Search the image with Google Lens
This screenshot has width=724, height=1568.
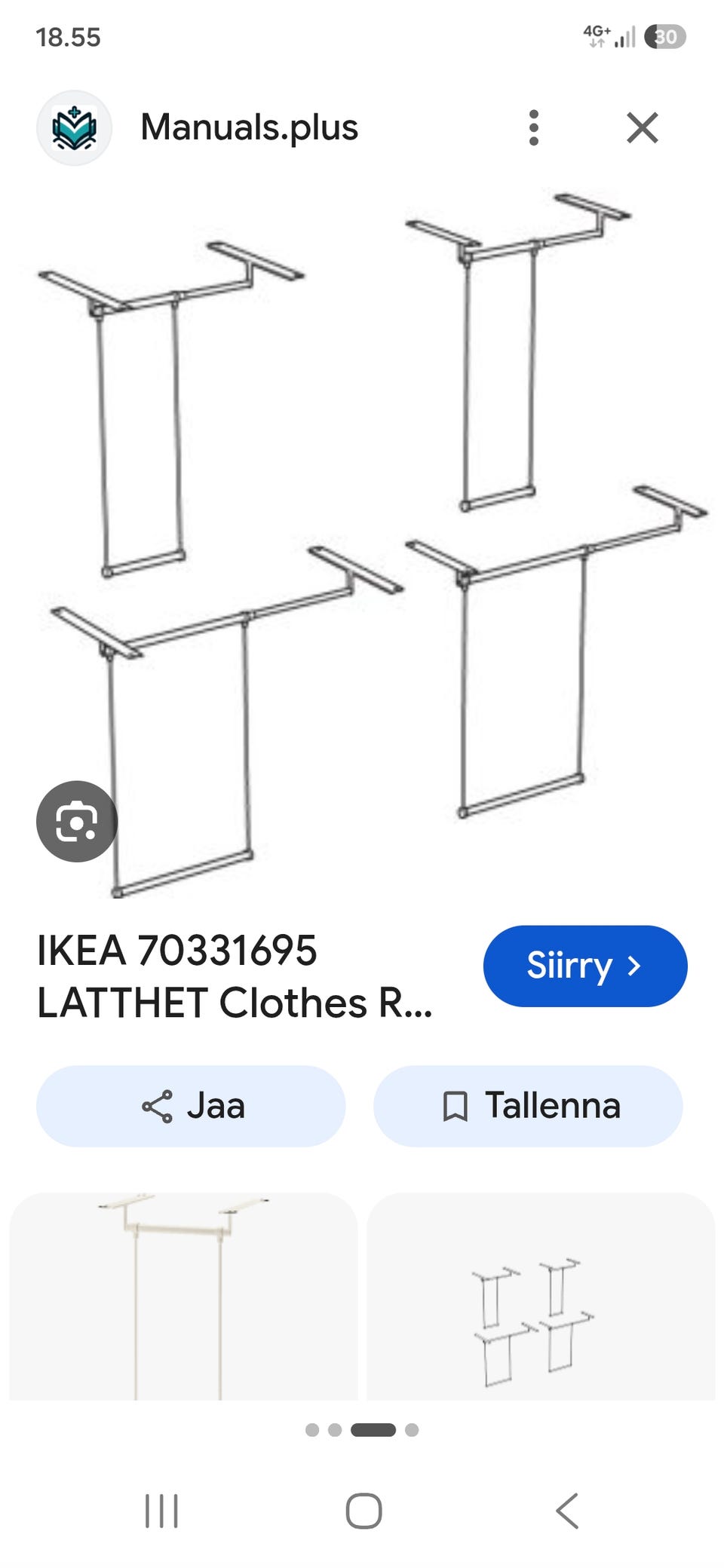coord(77,821)
